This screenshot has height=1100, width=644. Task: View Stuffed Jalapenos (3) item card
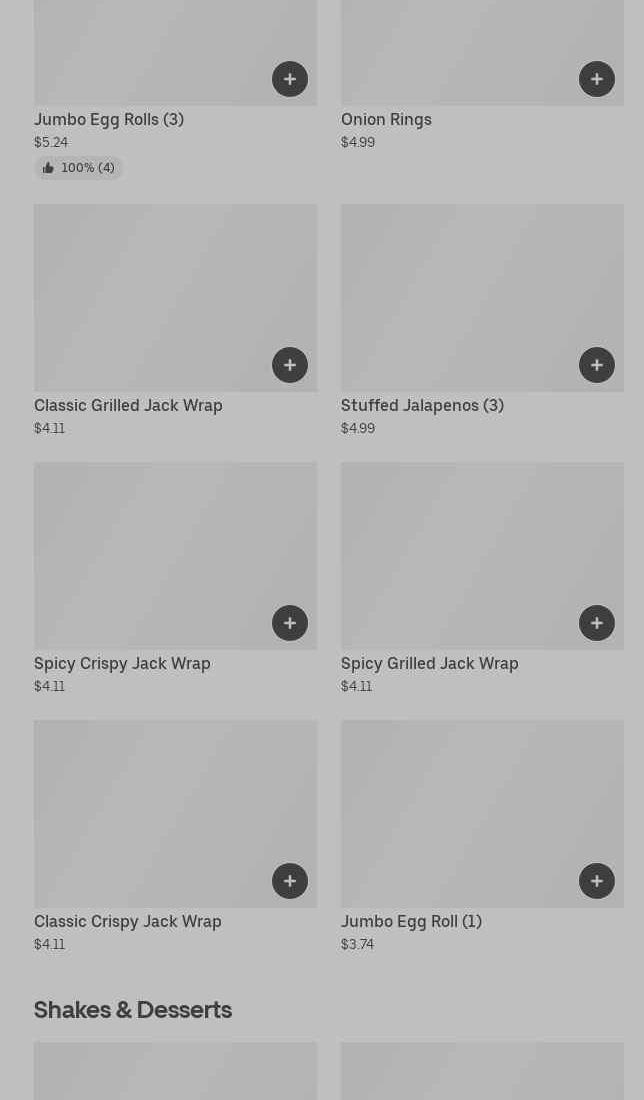tap(482, 321)
